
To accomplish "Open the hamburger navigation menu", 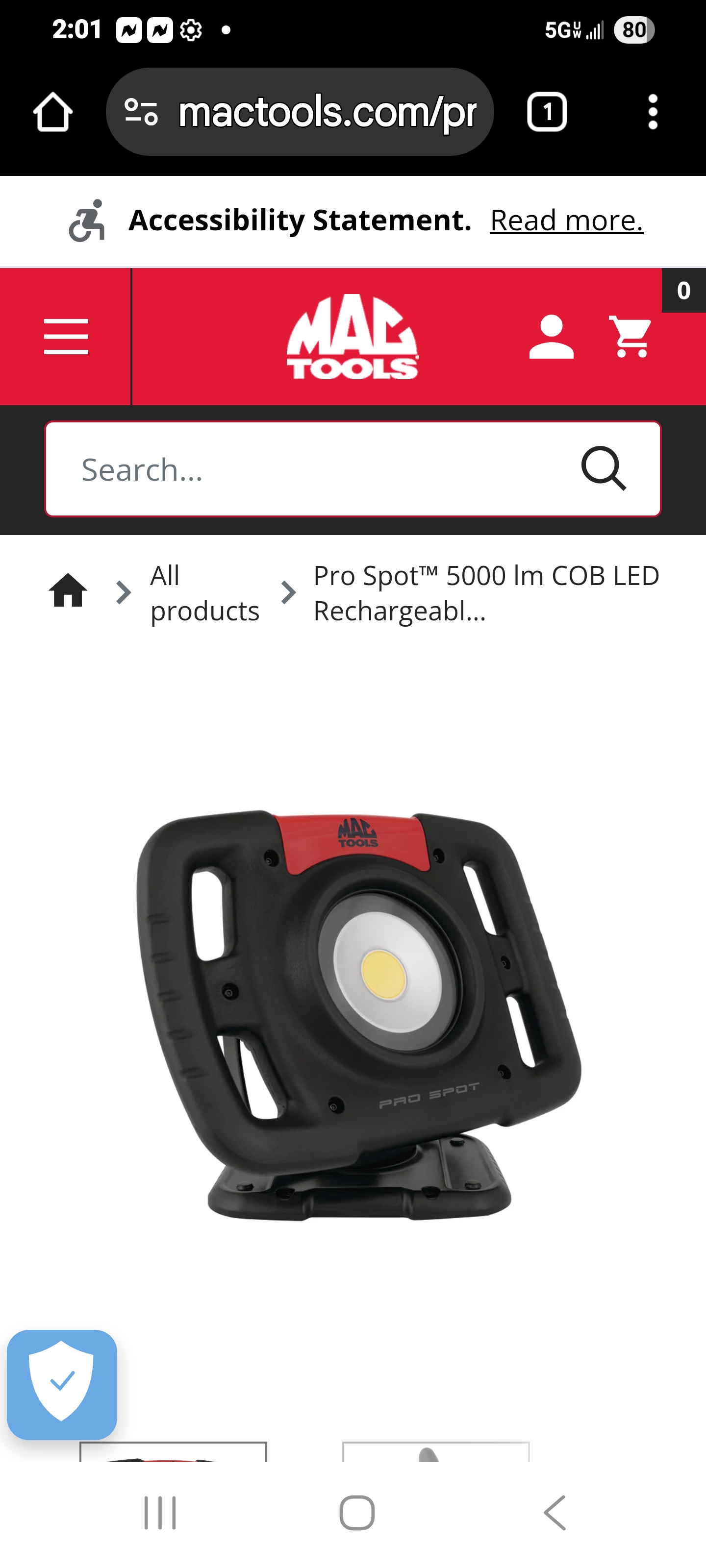I will click(66, 337).
